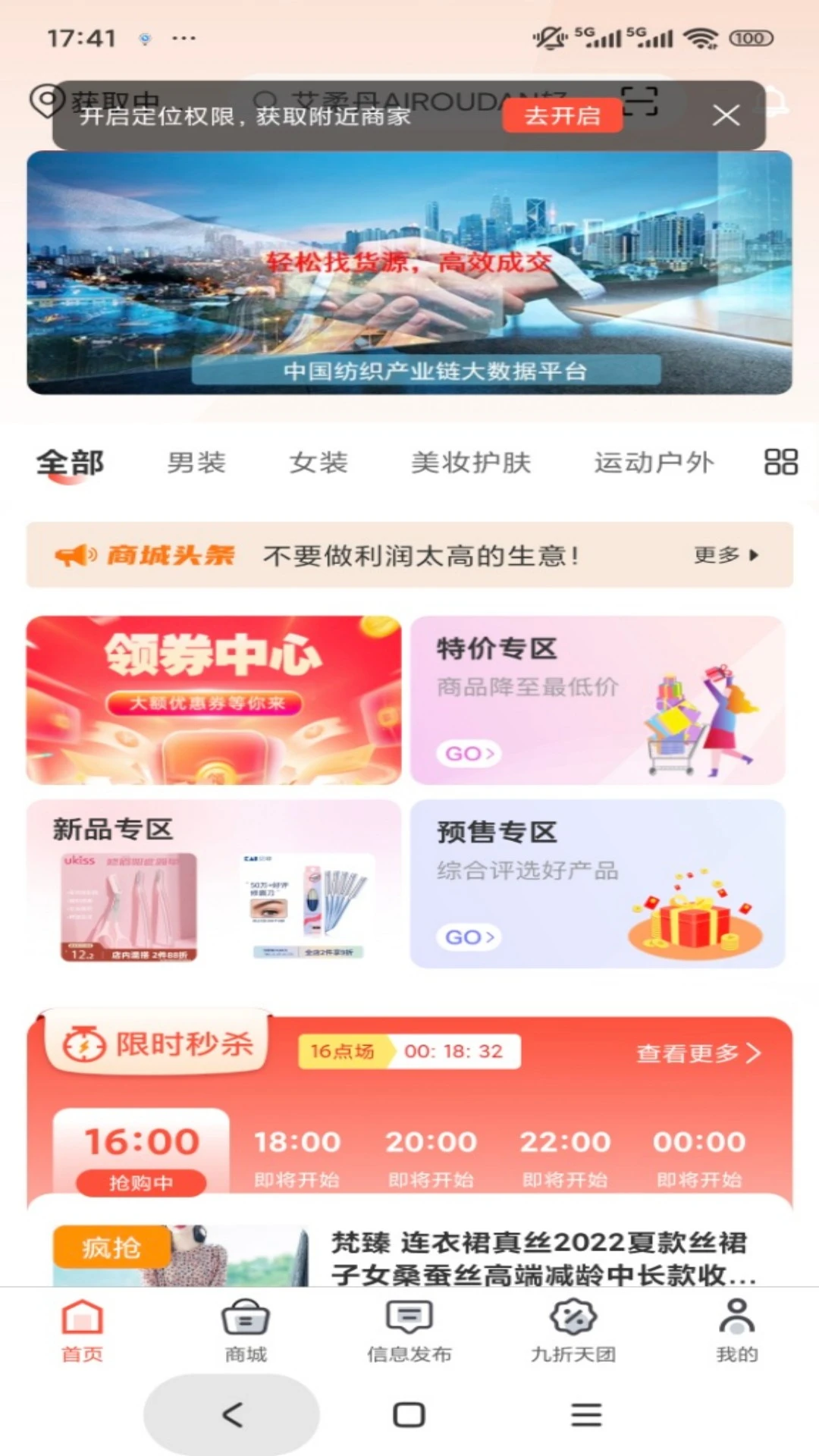
Task: Expand 查看更多 in the flash sale section
Action: point(698,1053)
